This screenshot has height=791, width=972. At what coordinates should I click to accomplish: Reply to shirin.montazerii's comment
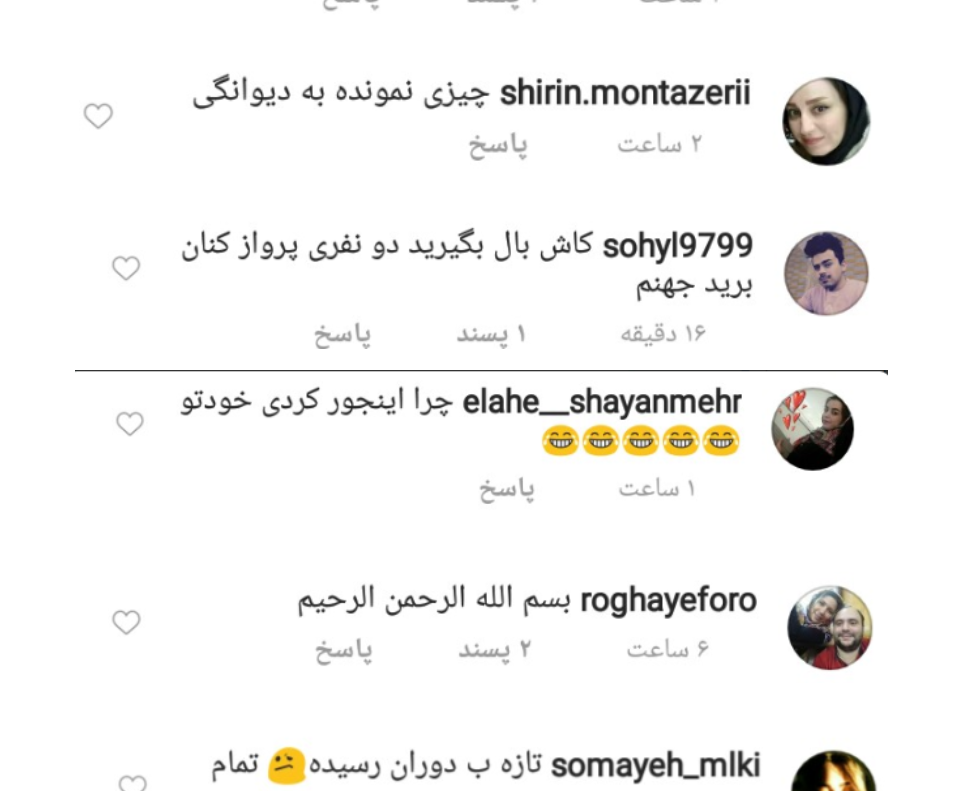point(498,145)
